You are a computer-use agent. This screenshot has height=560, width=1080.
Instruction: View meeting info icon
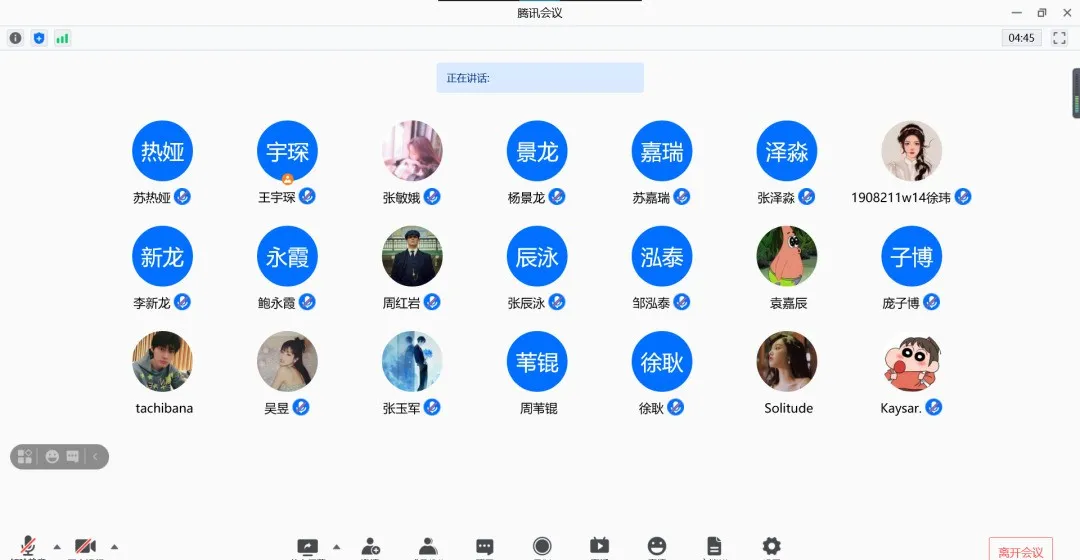coord(15,38)
